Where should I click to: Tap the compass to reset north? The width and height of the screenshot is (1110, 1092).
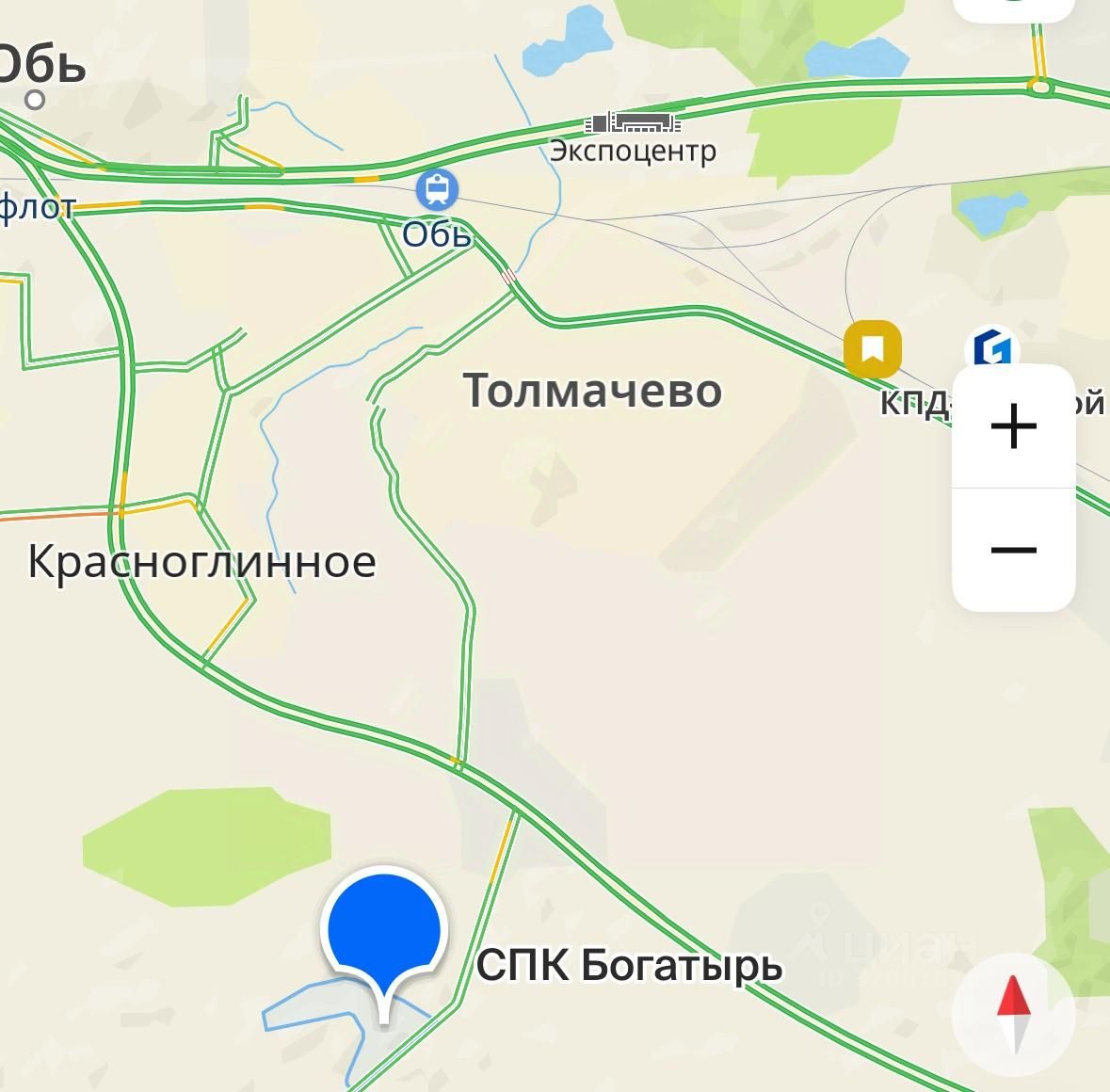click(1014, 1014)
